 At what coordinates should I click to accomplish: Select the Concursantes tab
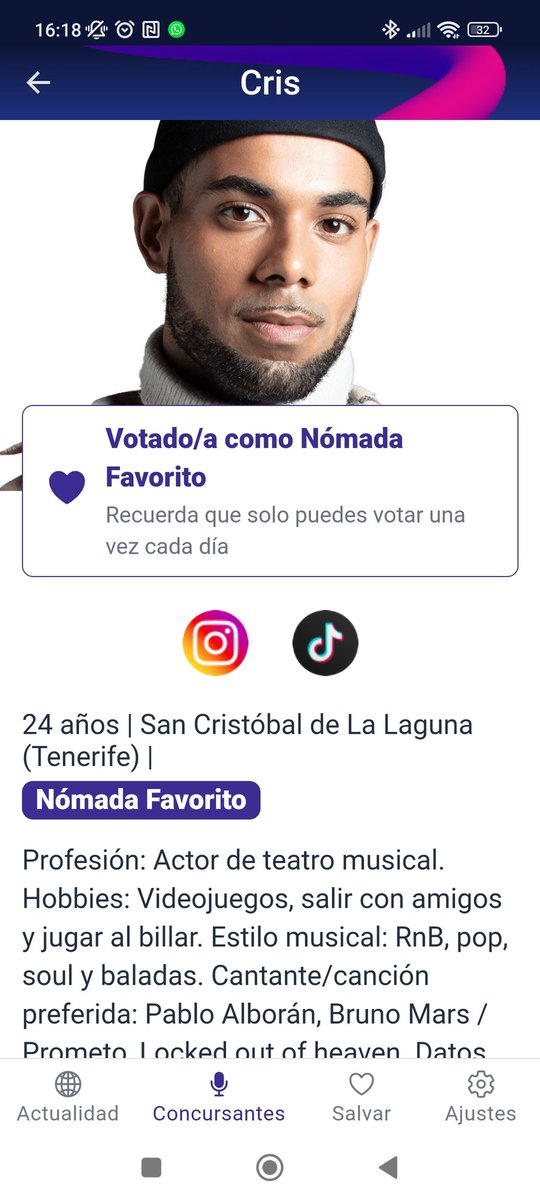219,1097
